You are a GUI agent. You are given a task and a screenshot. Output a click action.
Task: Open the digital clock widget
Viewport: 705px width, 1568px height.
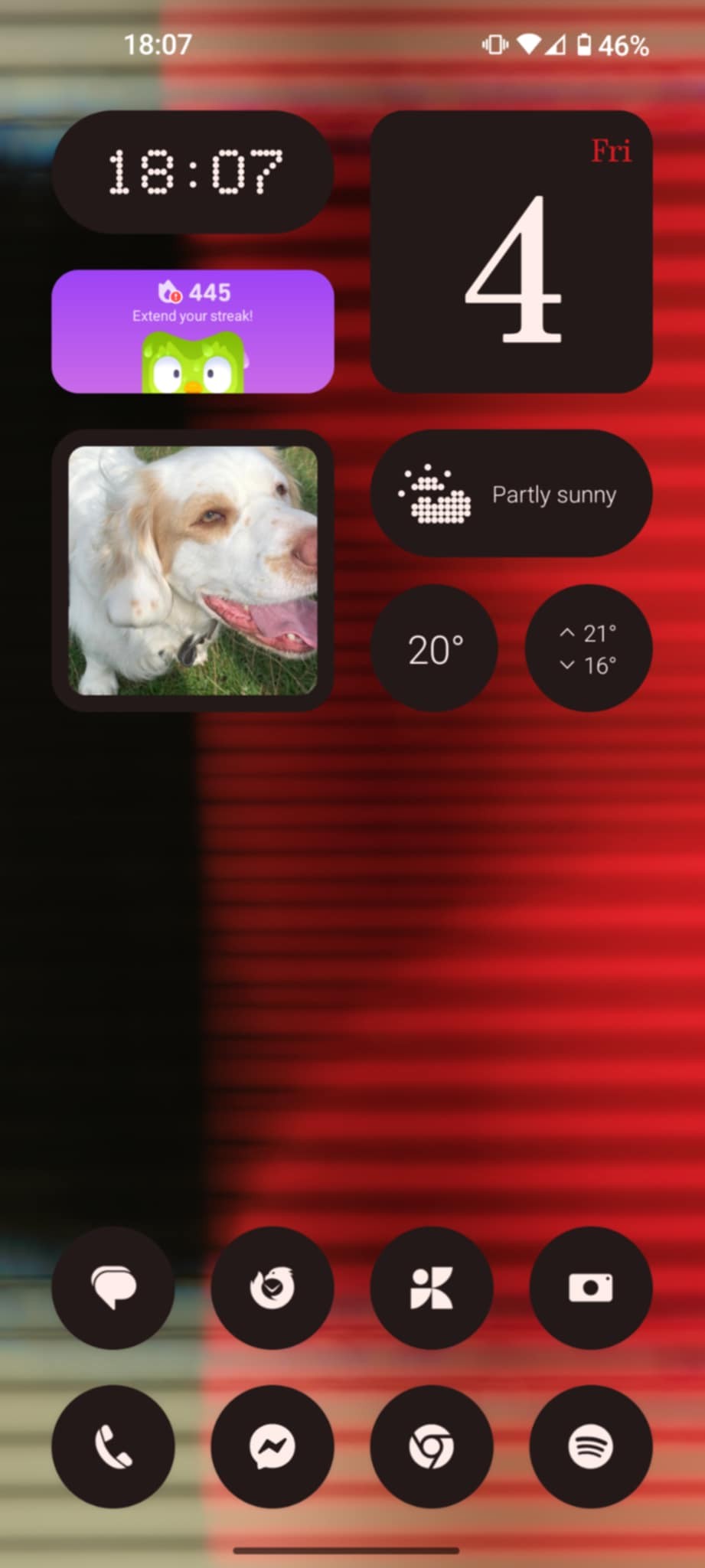[193, 171]
